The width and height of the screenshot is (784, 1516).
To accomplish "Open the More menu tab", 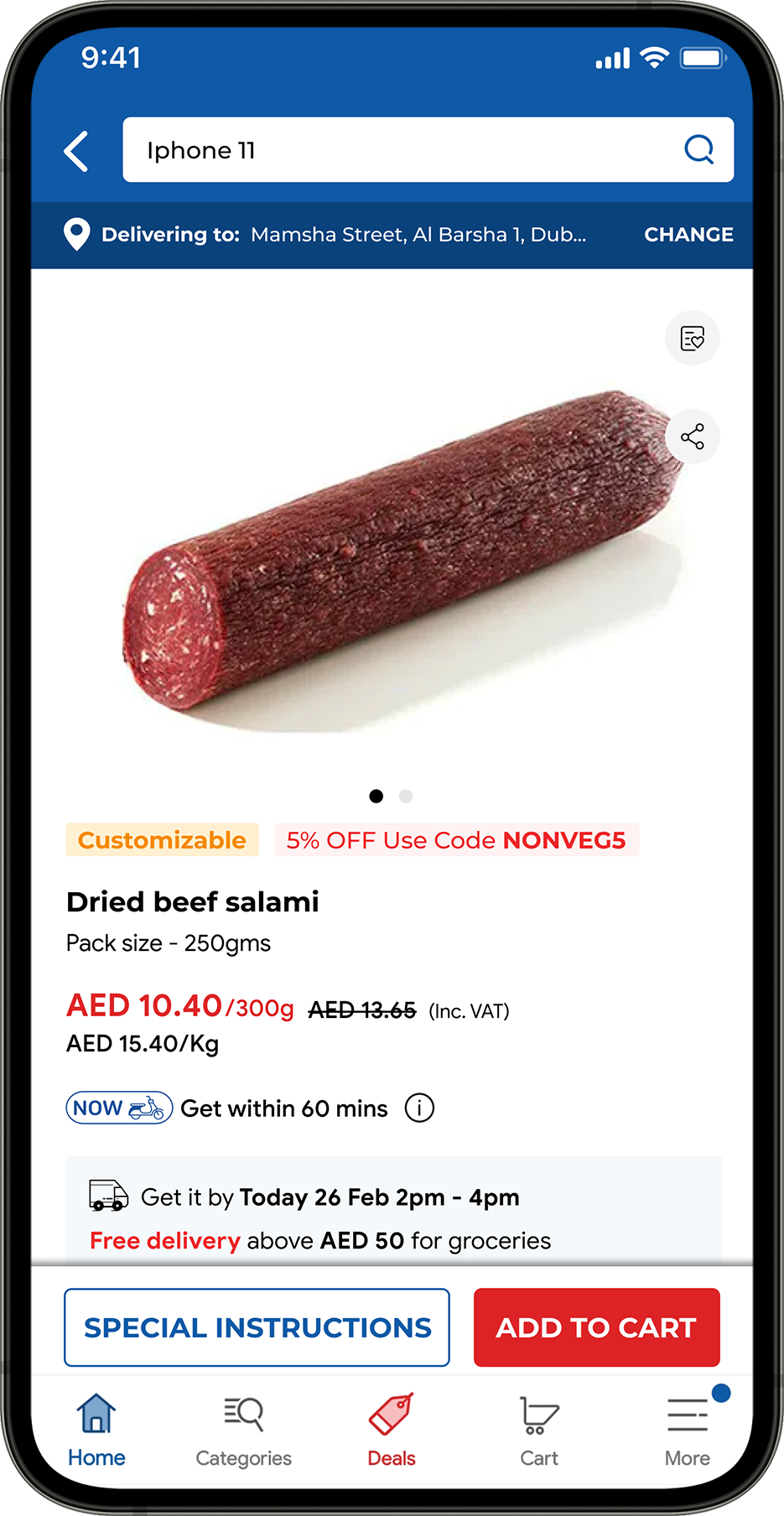I will pos(687,1430).
